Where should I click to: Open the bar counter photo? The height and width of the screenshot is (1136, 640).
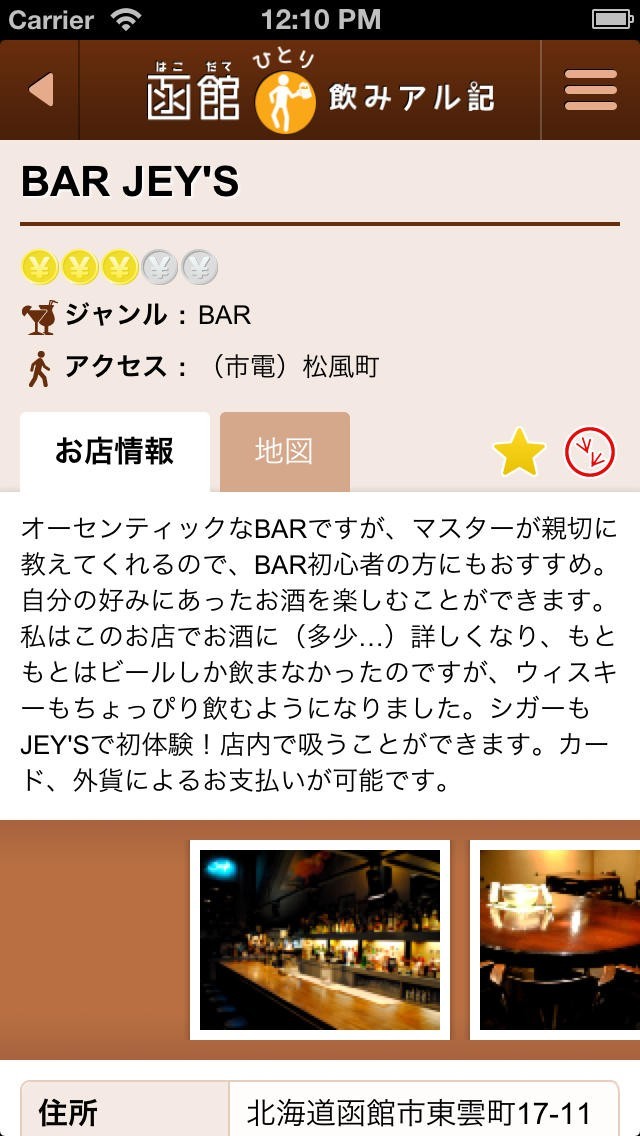point(320,940)
